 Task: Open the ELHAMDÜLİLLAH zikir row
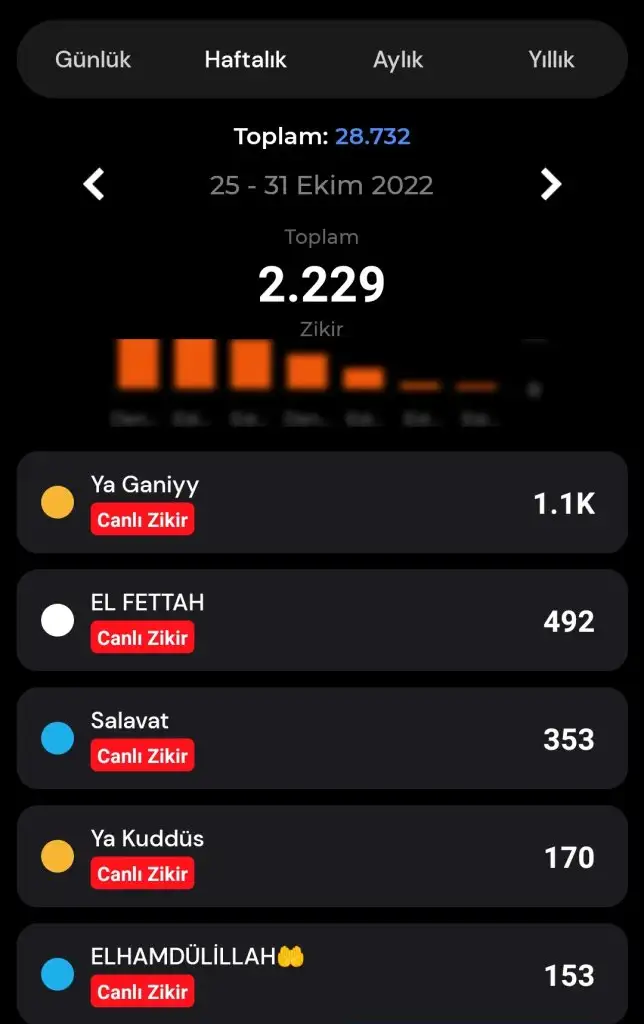(322, 974)
